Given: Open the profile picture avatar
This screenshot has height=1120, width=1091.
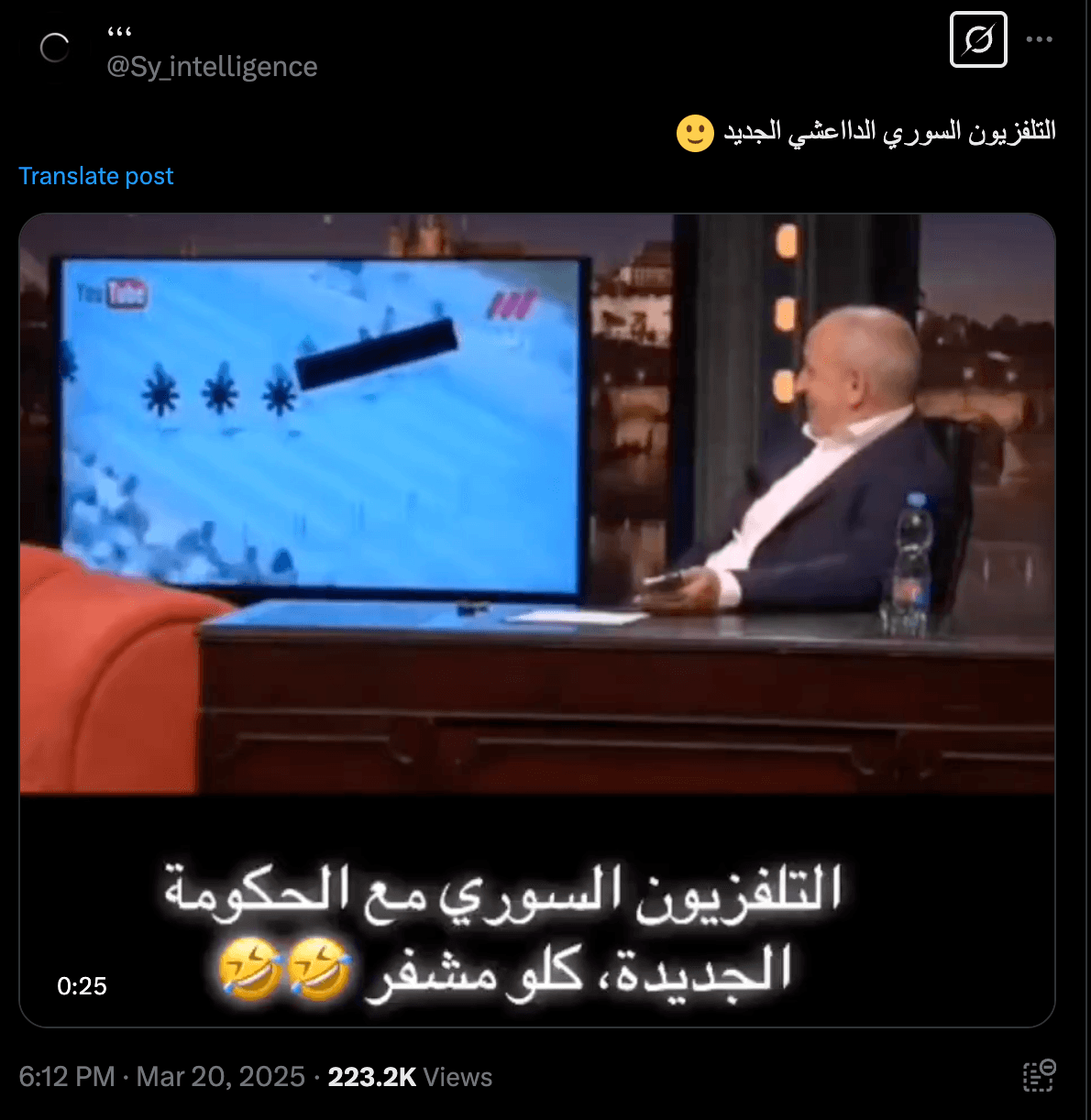Looking at the screenshot, I should pyautogui.click(x=55, y=48).
